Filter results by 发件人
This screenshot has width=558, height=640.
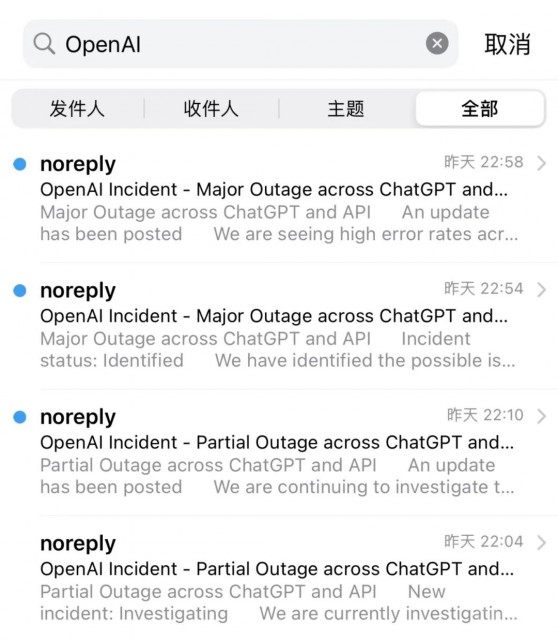pyautogui.click(x=78, y=109)
